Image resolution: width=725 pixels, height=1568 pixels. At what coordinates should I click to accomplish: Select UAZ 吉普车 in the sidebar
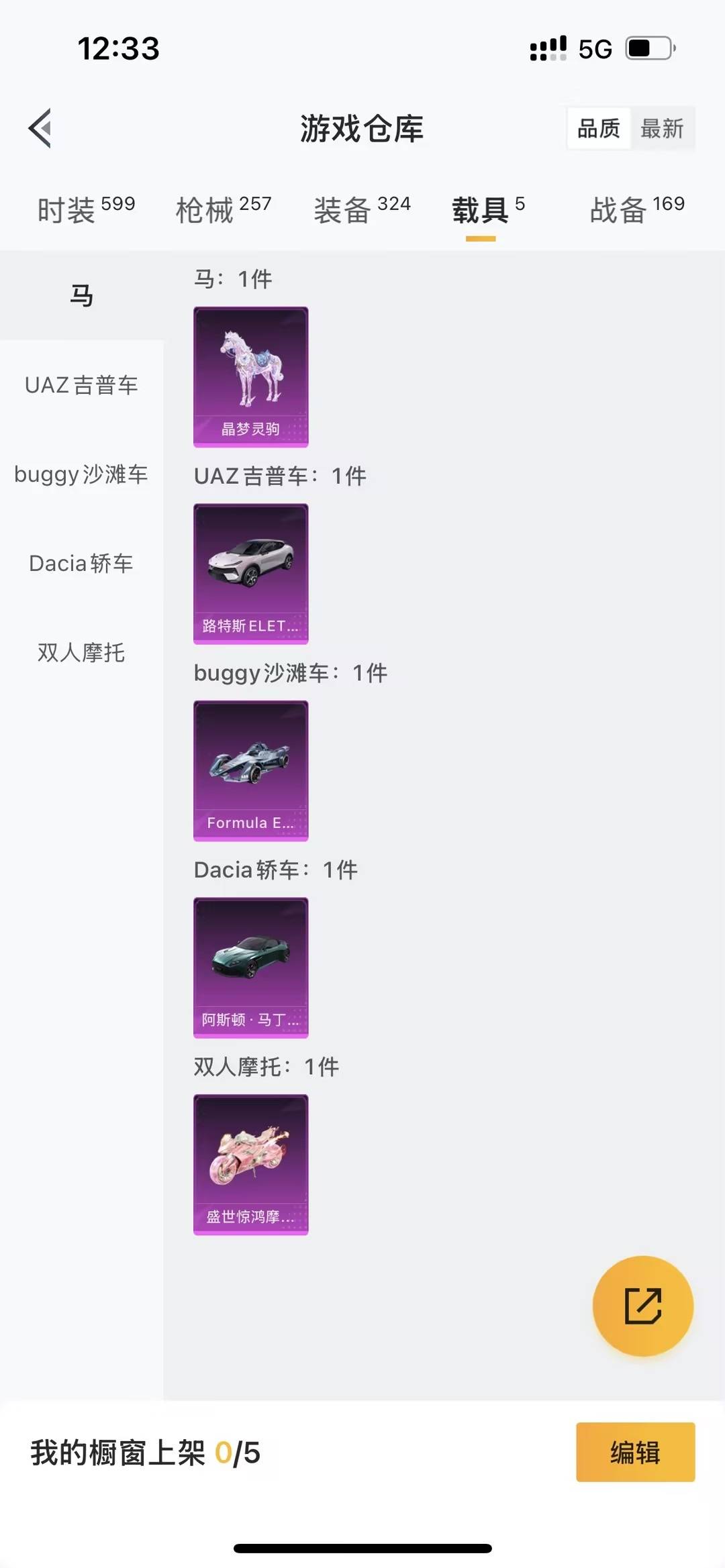81,385
